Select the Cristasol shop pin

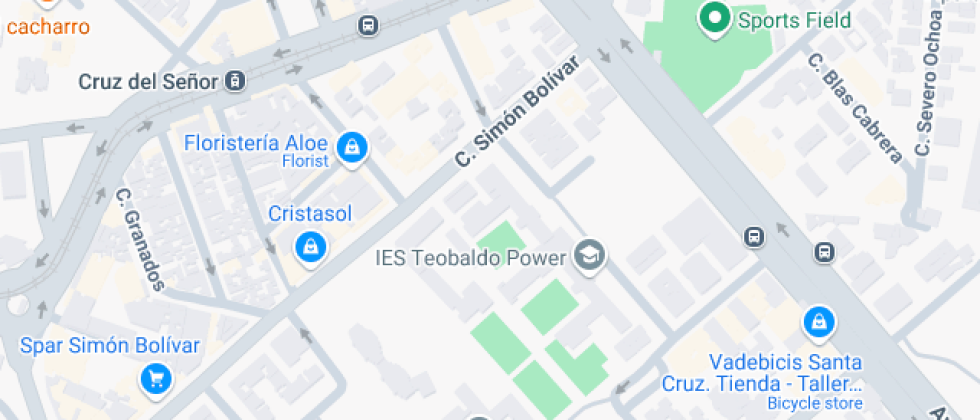coord(311,245)
